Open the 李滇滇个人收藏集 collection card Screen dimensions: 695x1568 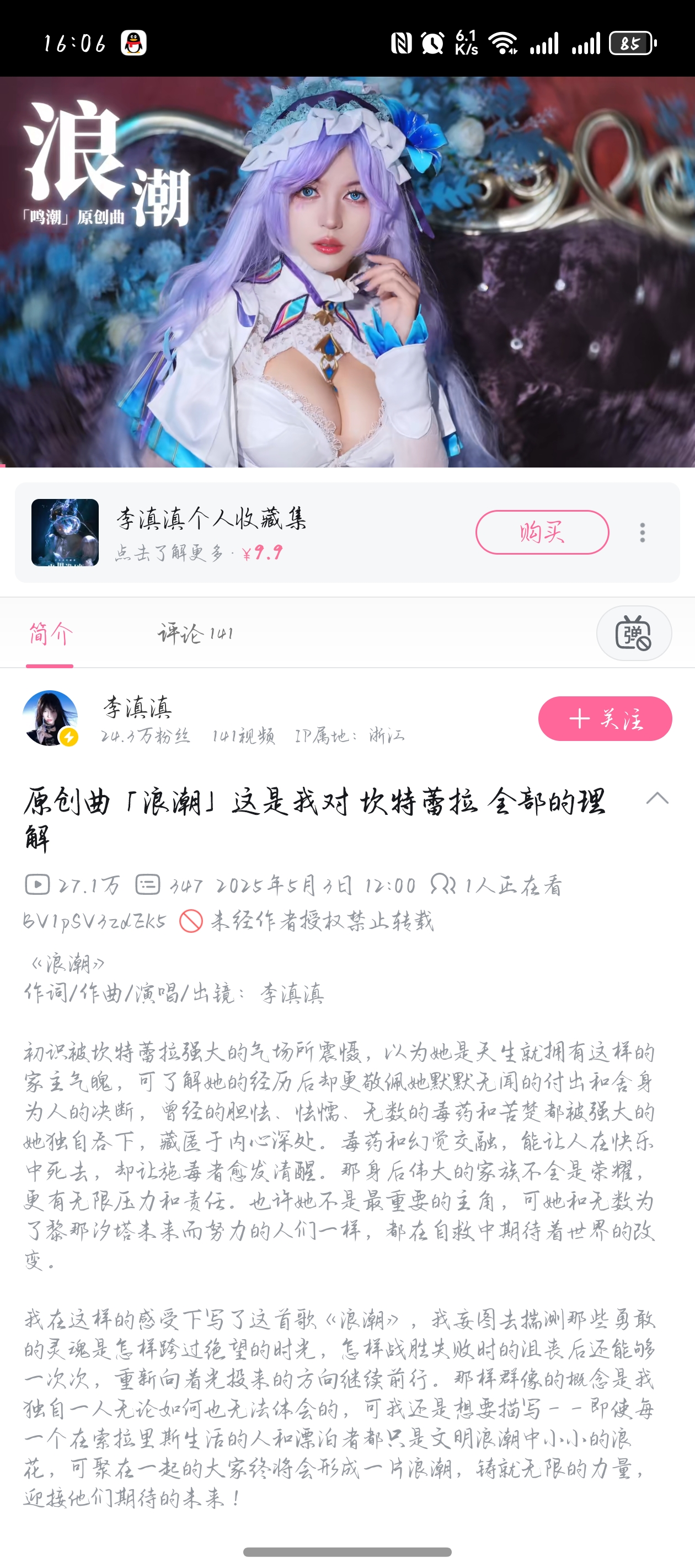click(244, 532)
